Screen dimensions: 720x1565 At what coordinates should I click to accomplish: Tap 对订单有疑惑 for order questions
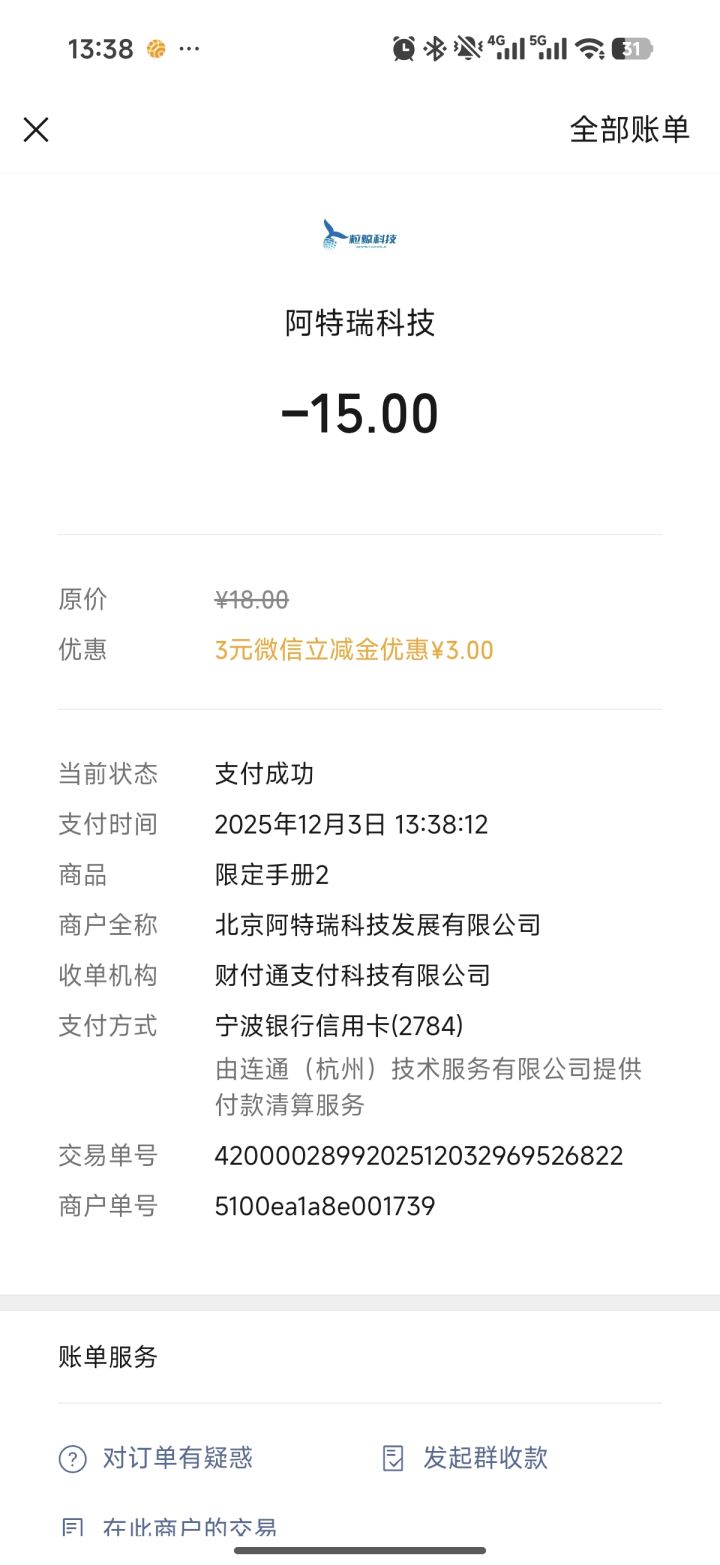156,1458
